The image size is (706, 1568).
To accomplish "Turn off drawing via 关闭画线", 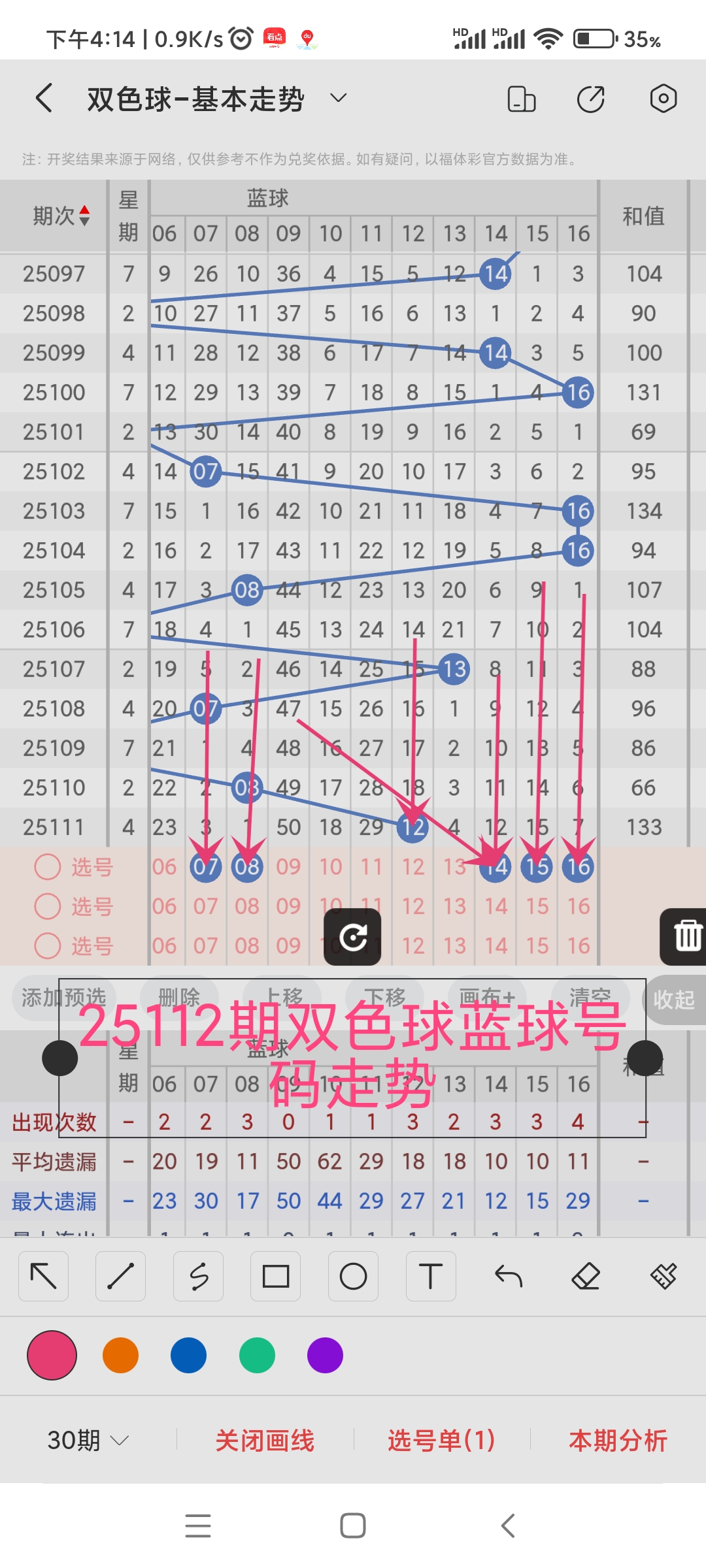I will [265, 1440].
